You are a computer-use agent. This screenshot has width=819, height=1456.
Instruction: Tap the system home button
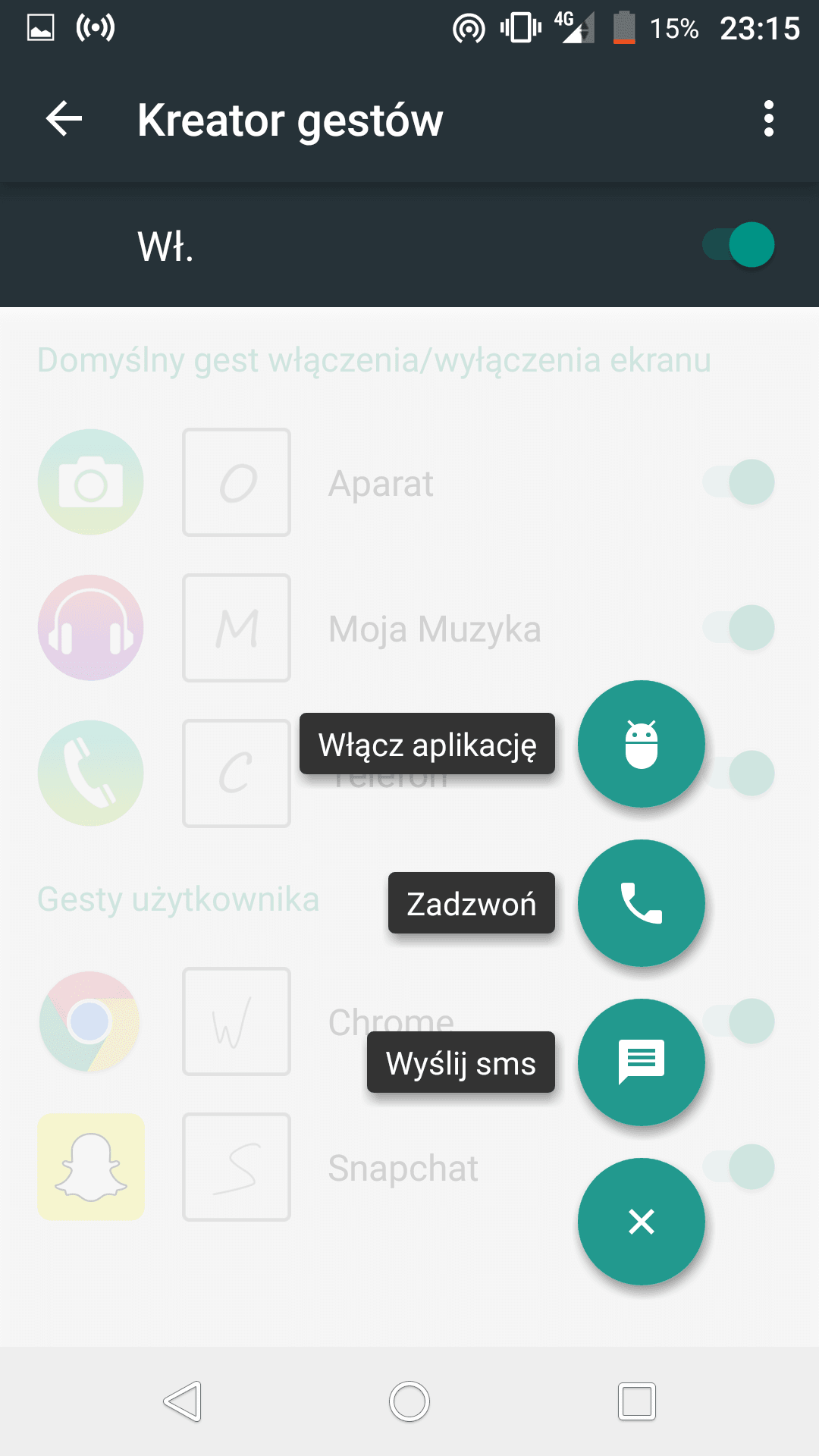click(x=409, y=1401)
